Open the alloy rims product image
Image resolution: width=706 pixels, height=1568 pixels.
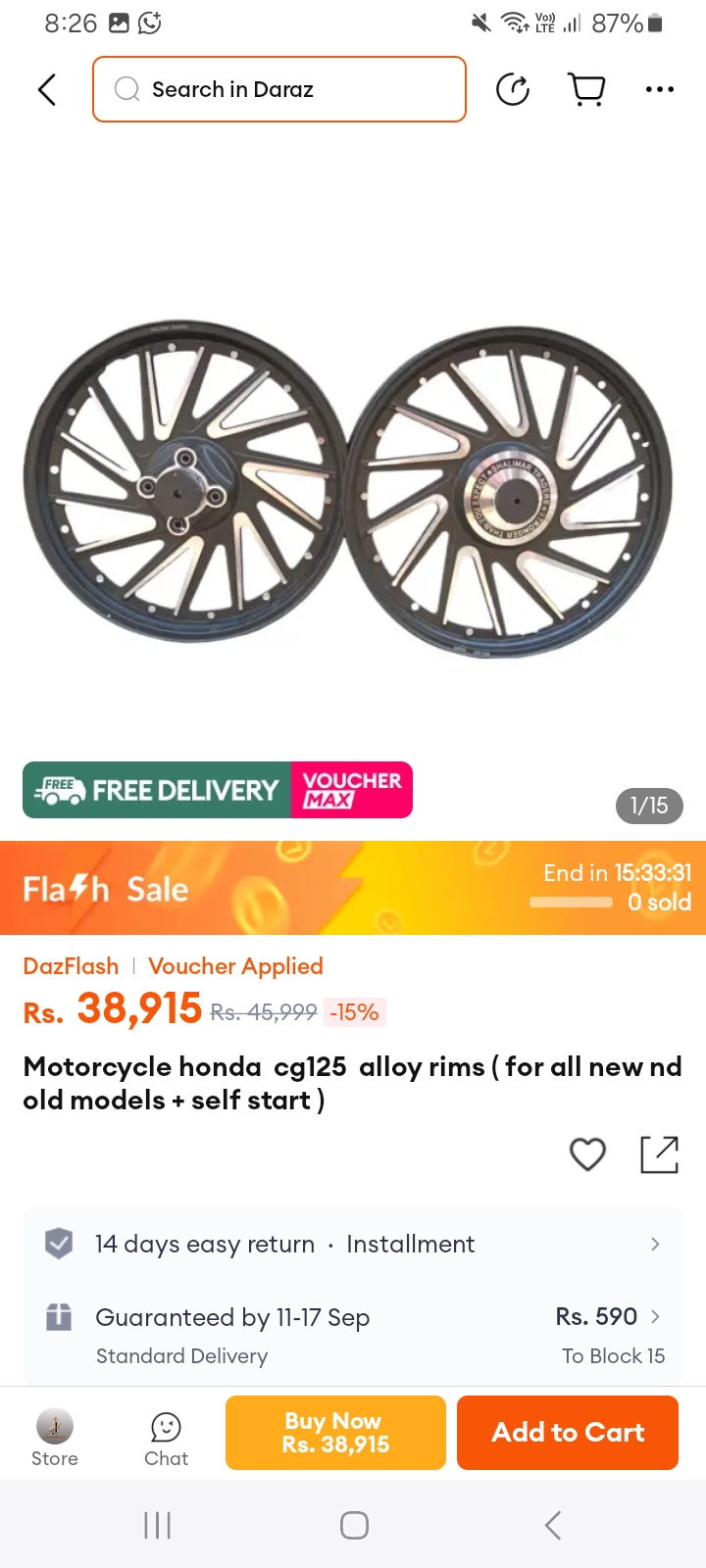pyautogui.click(x=353, y=490)
